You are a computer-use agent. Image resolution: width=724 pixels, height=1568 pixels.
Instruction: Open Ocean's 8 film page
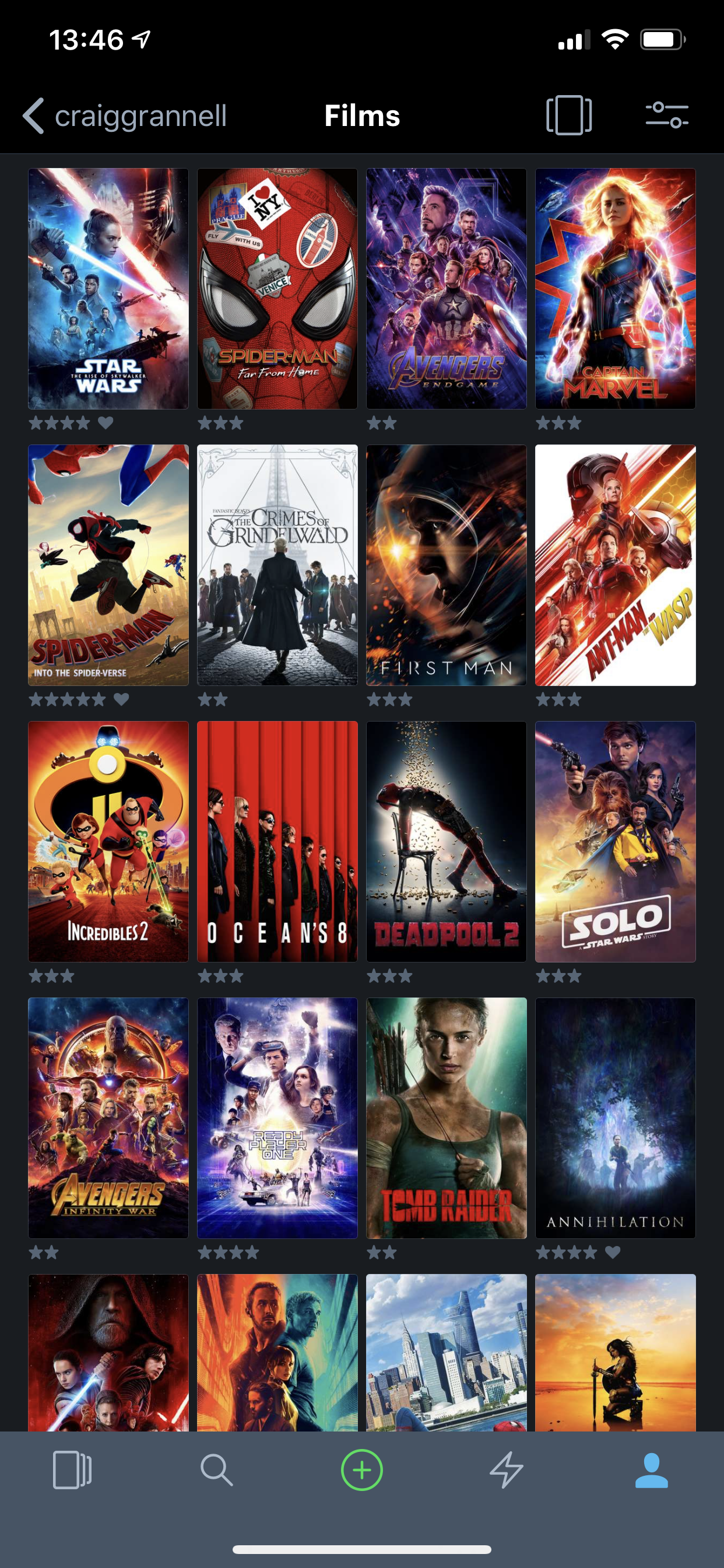(x=277, y=842)
